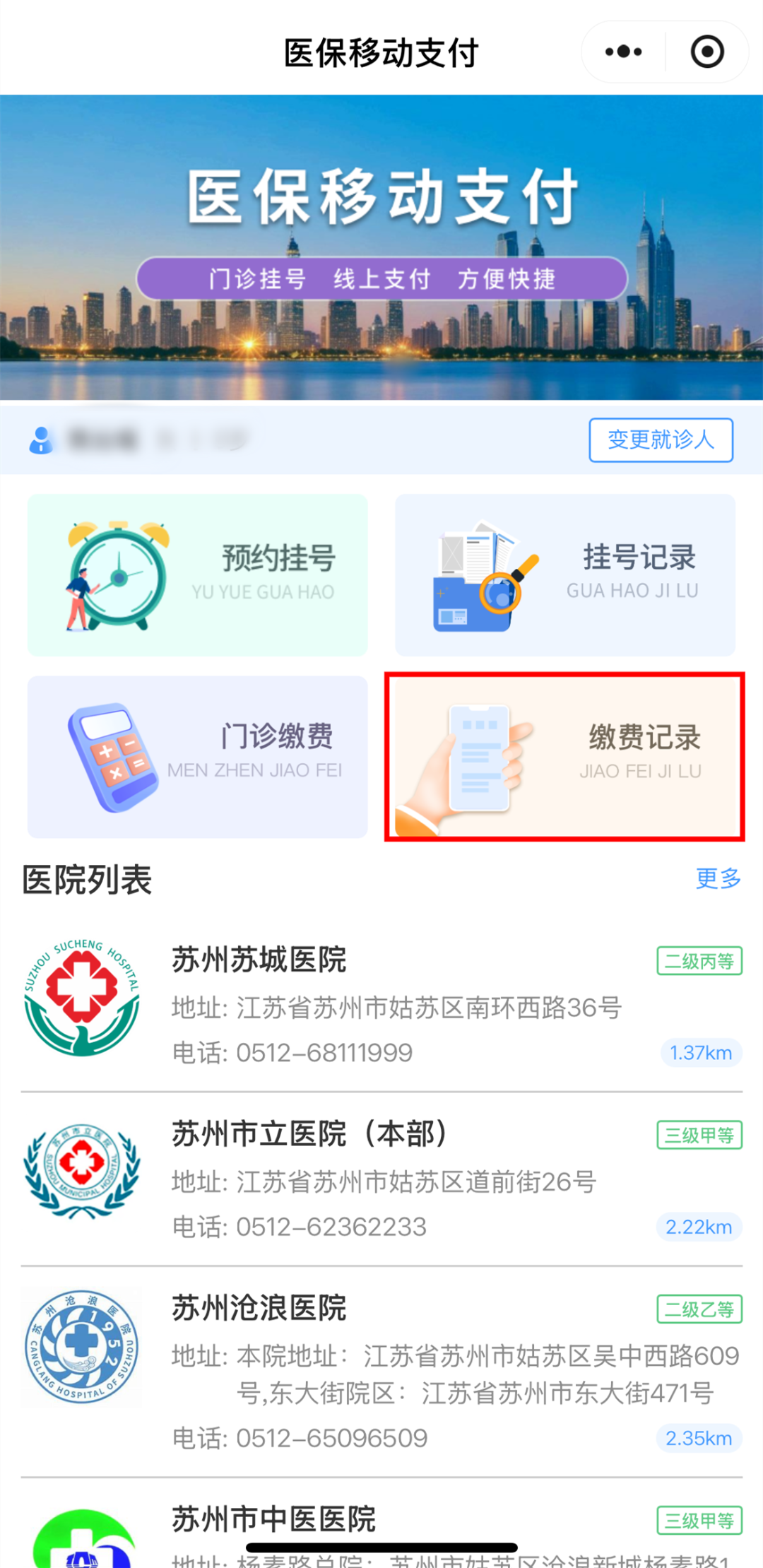Image resolution: width=763 pixels, height=1568 pixels.
Task: Open 苏州苏城医院 hospital entry
Action: click(381, 1005)
